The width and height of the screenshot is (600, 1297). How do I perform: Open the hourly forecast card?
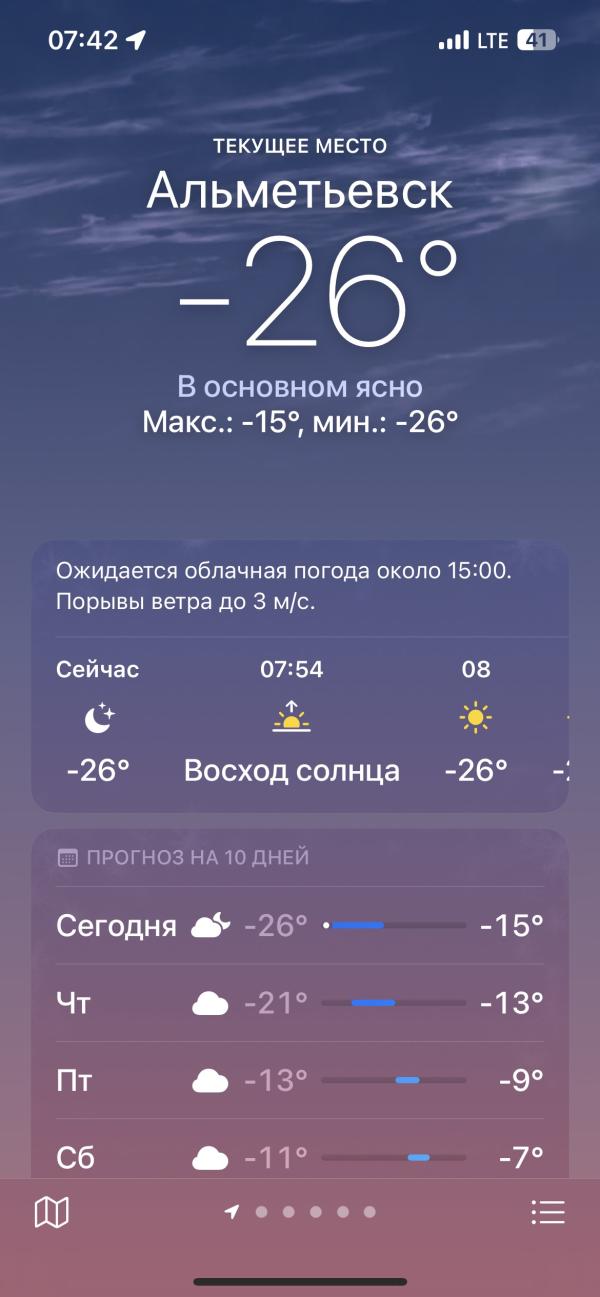(300, 677)
